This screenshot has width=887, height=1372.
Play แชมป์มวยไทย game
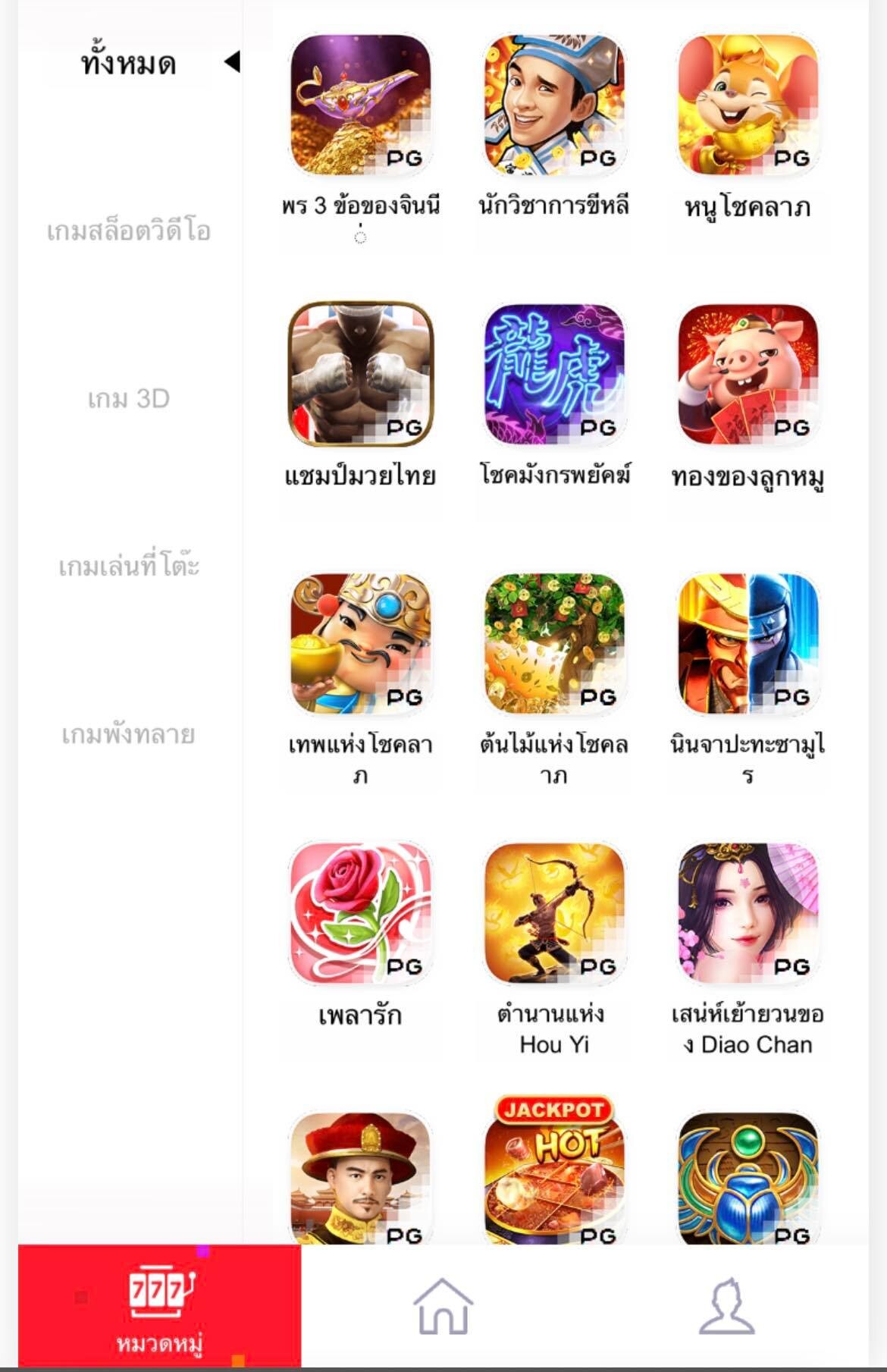[361, 375]
